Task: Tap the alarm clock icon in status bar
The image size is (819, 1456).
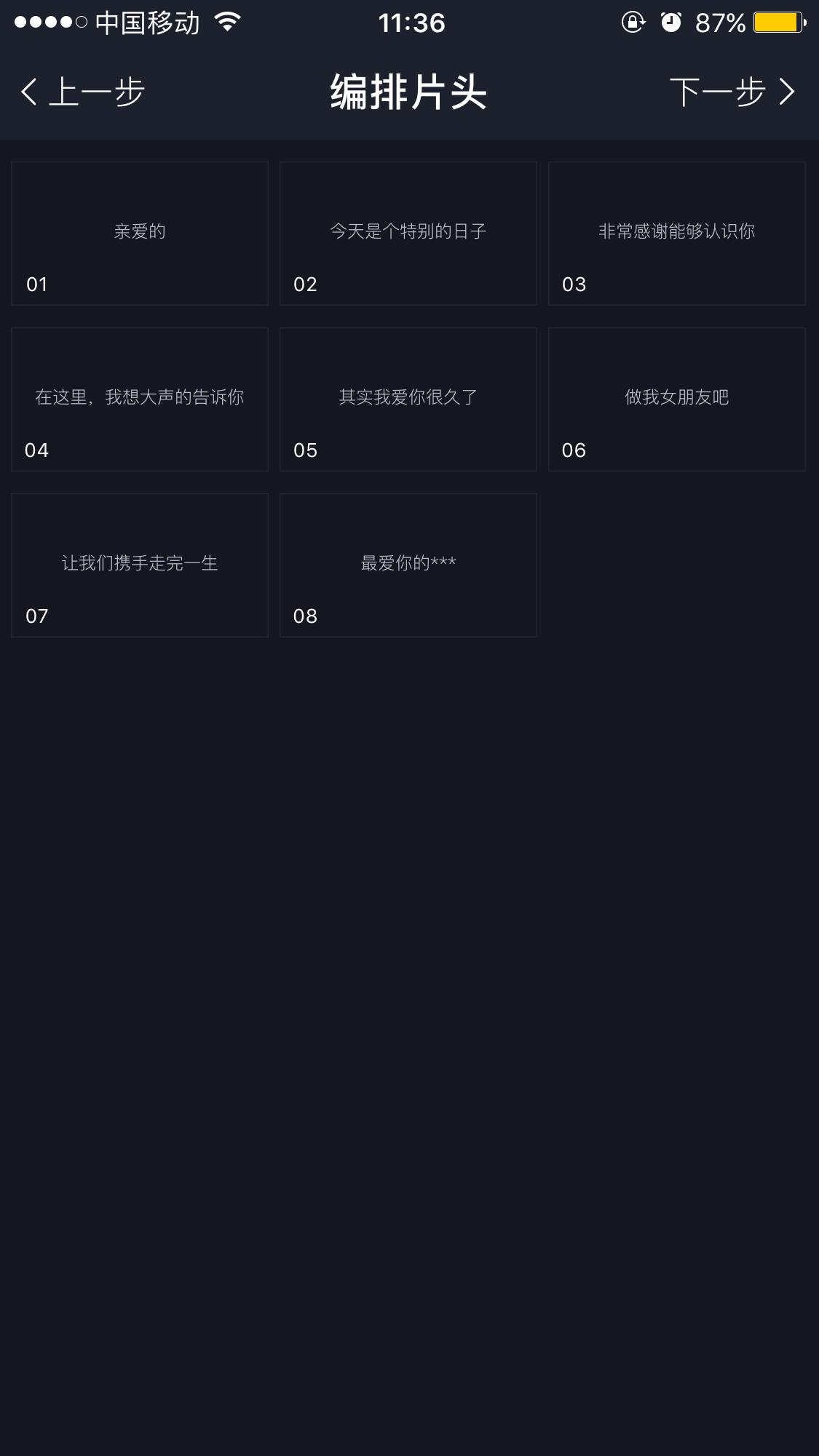Action: [x=670, y=23]
